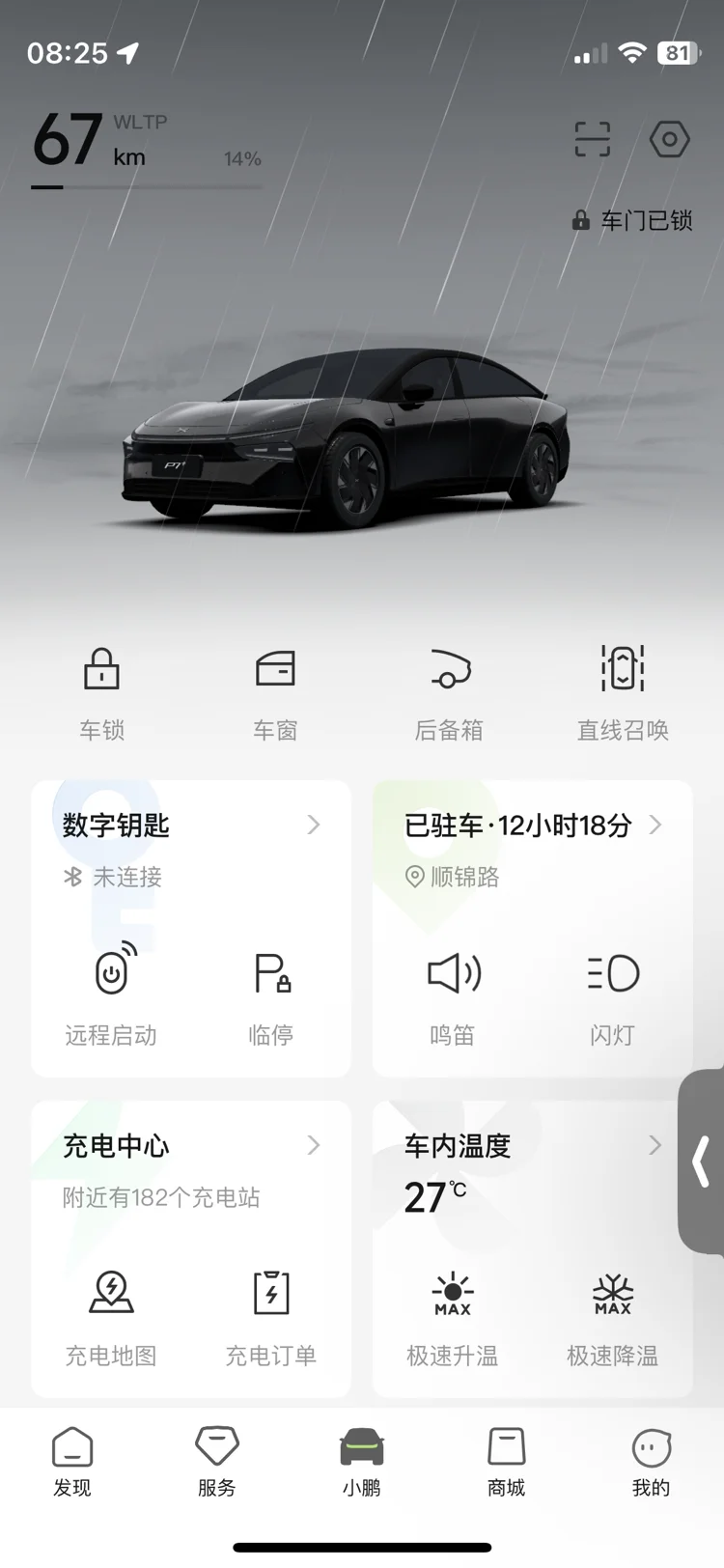Start 极速升温 max heating

click(x=453, y=1316)
